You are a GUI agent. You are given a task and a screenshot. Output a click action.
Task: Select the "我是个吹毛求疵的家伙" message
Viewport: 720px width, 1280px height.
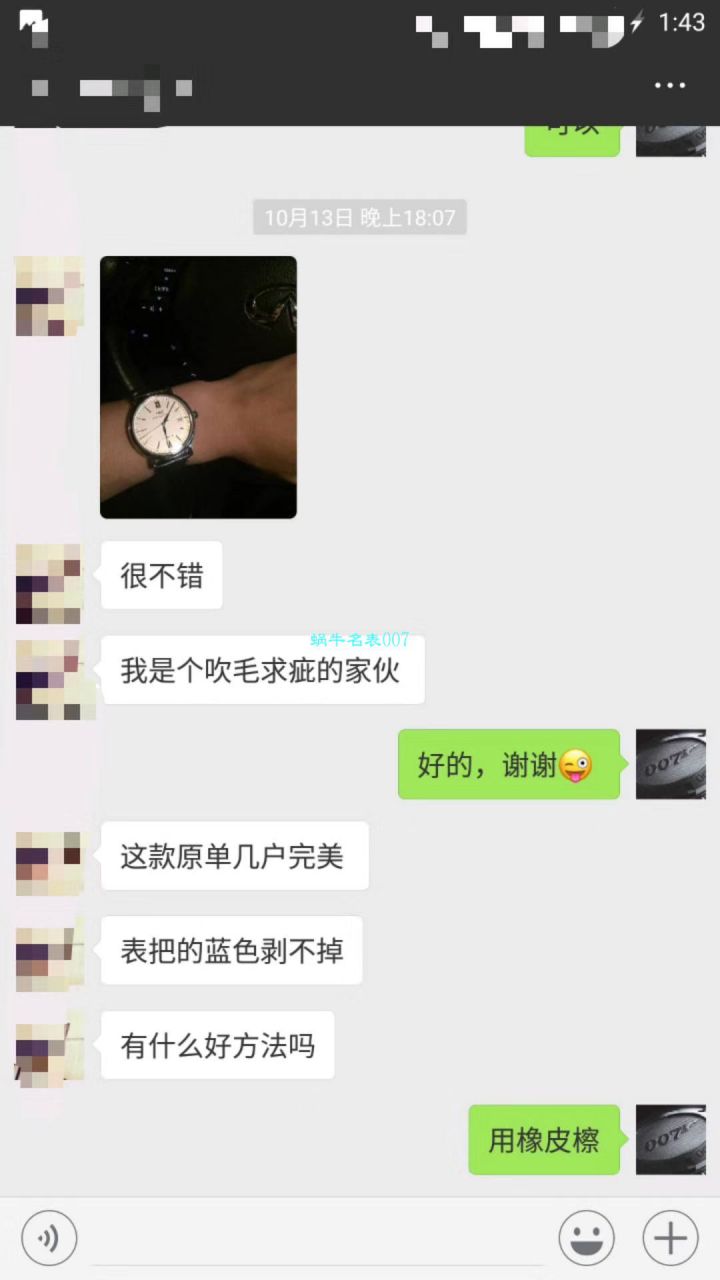point(262,670)
